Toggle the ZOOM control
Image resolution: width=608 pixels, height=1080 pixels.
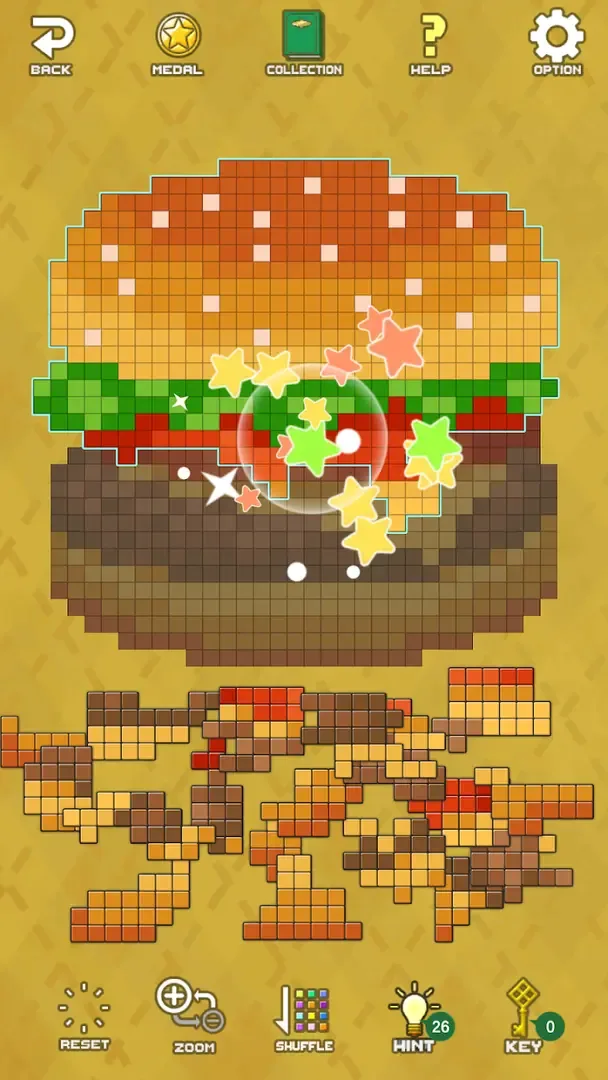coord(192,1015)
